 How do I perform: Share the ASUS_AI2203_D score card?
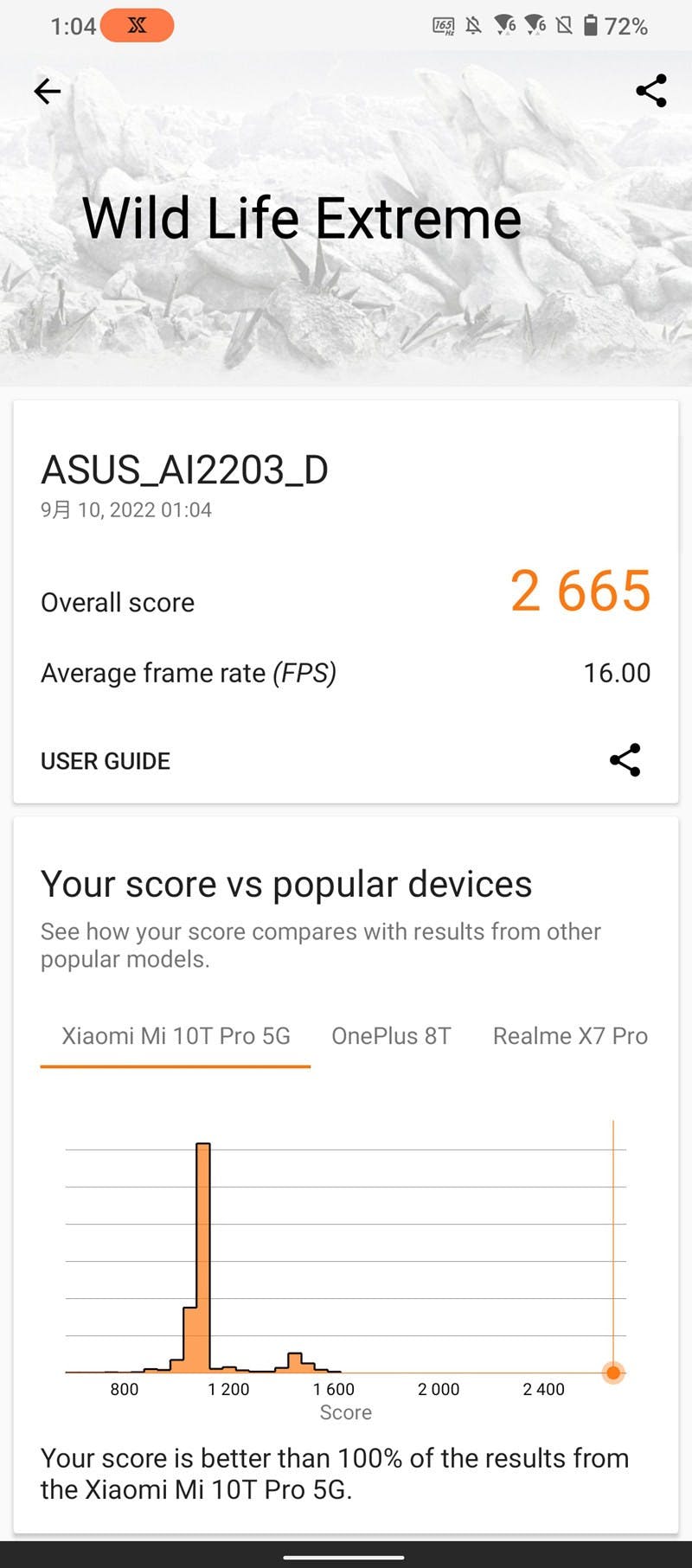[625, 760]
